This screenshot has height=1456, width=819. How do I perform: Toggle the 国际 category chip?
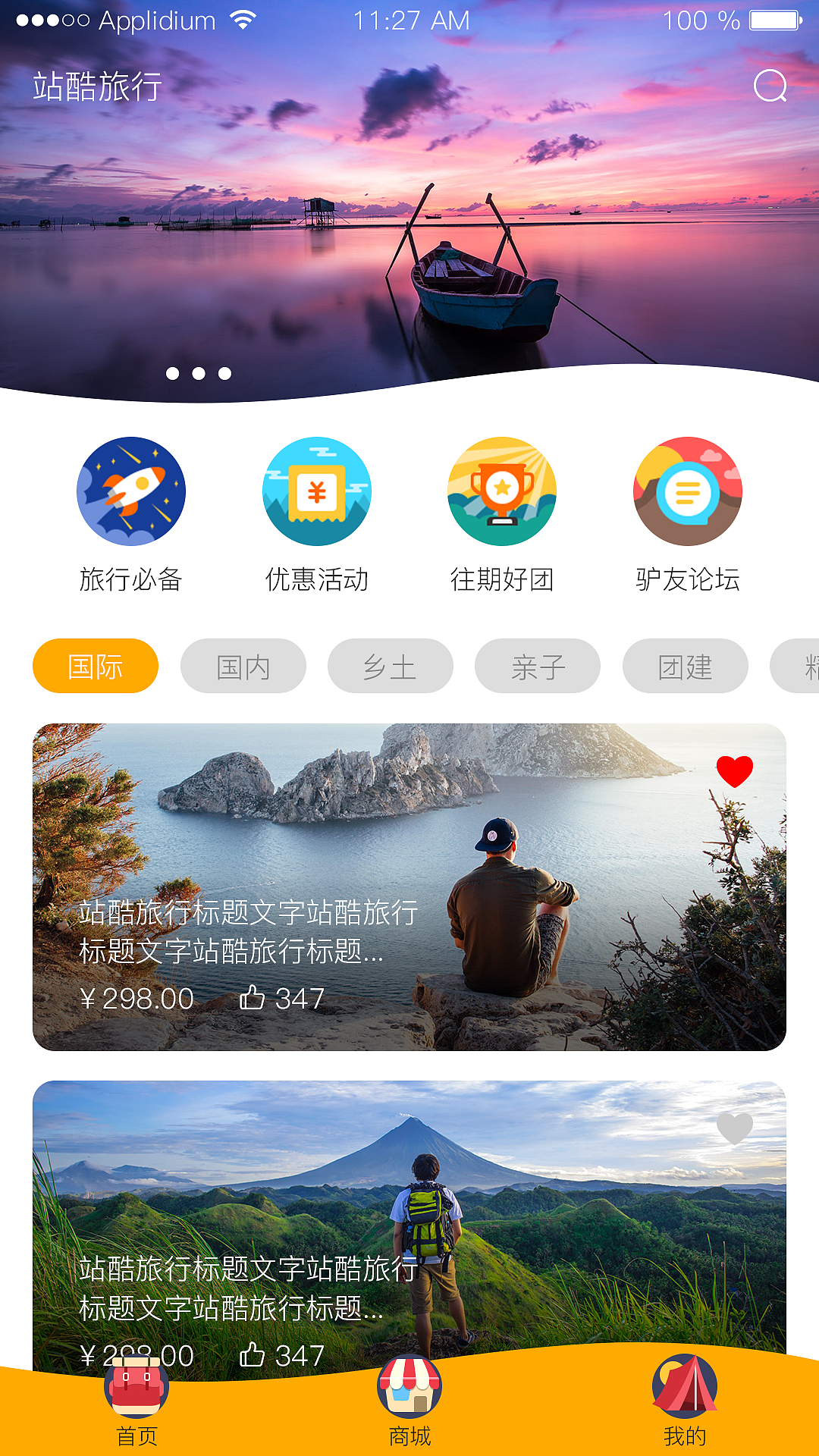(x=94, y=665)
